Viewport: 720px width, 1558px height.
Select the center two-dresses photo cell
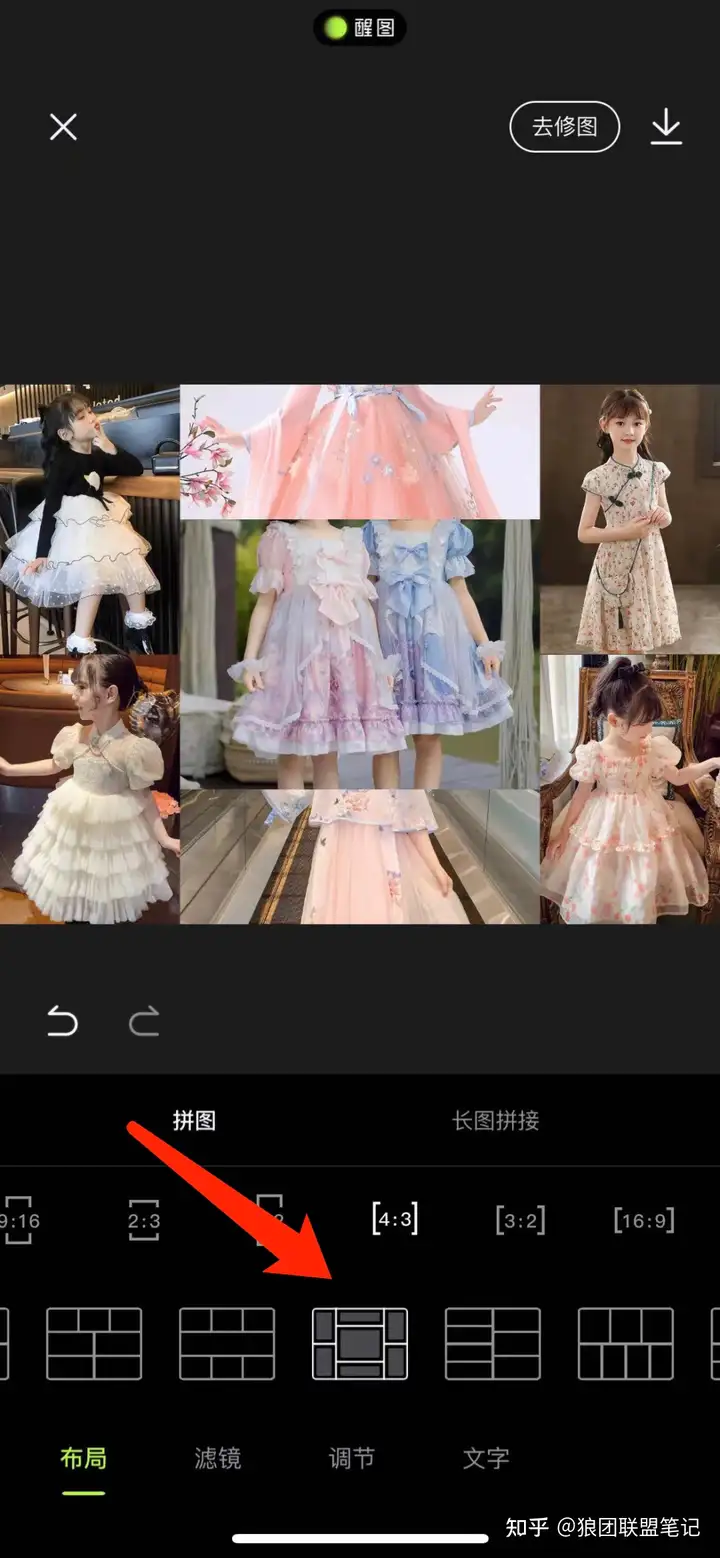click(360, 653)
